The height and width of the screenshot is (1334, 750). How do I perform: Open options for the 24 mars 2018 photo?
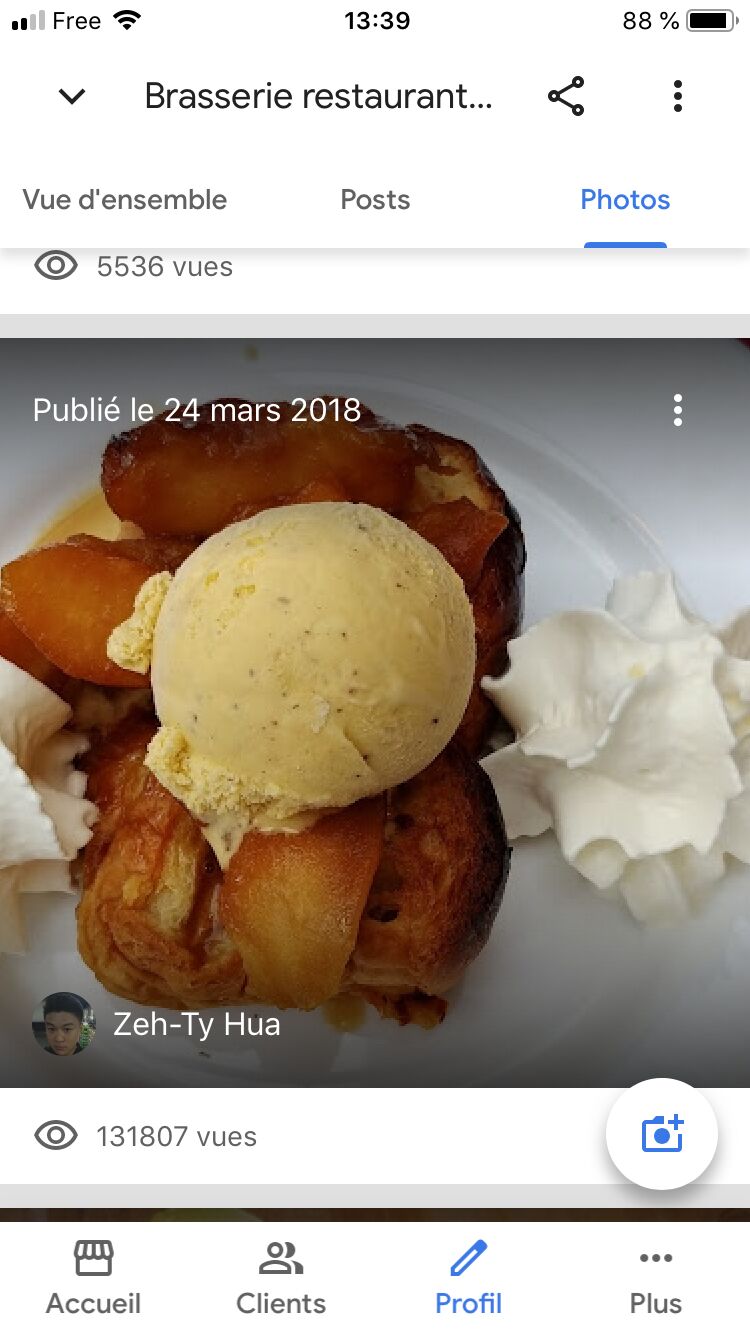pos(678,410)
